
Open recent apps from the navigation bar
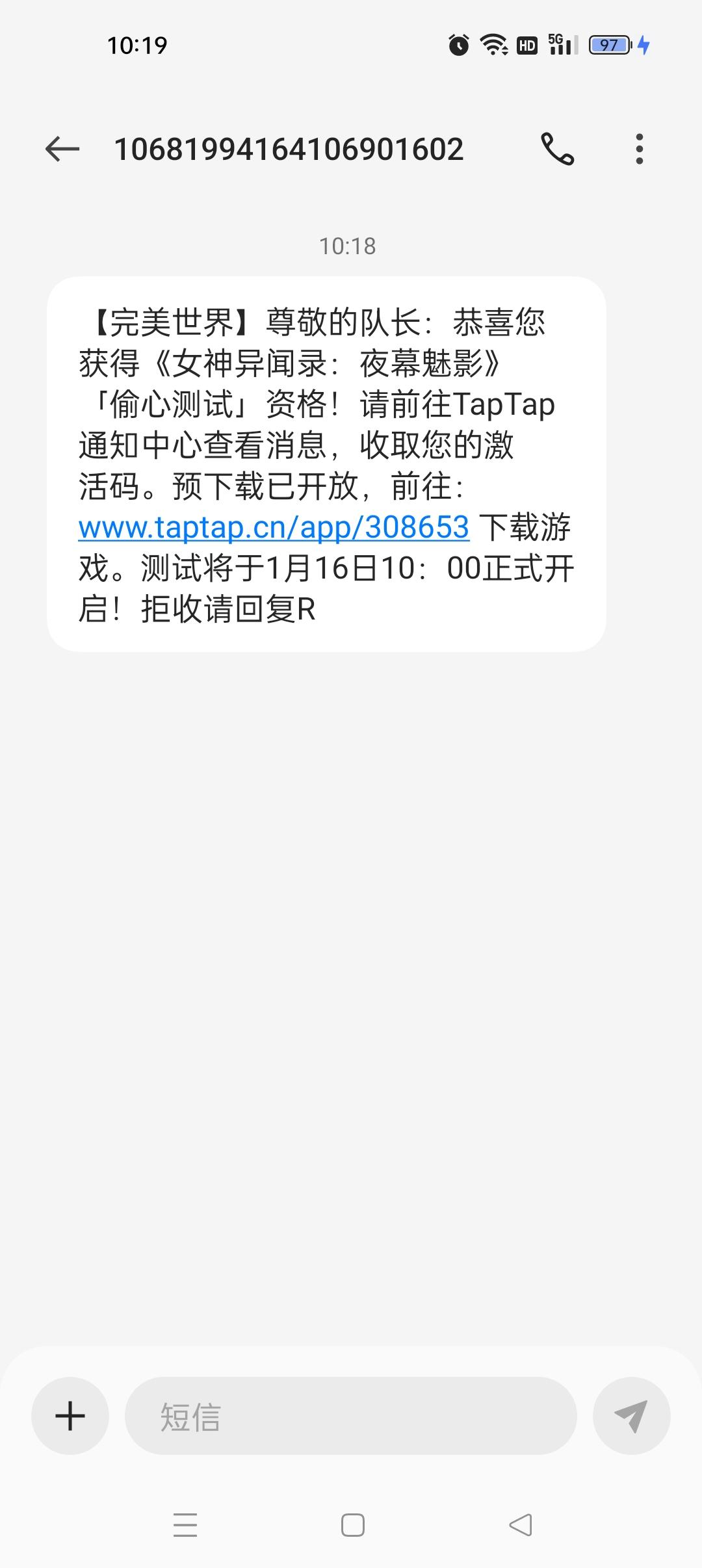click(x=185, y=1525)
